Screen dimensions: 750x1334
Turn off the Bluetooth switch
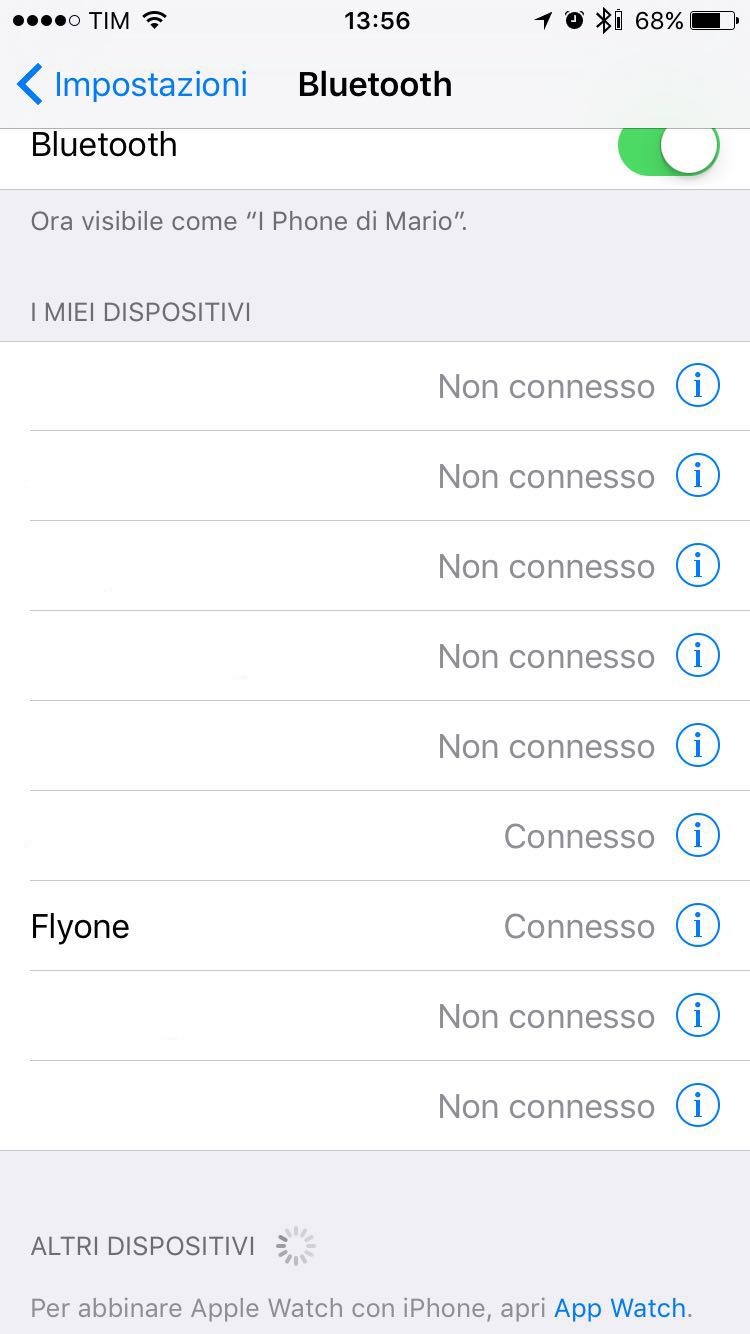669,148
